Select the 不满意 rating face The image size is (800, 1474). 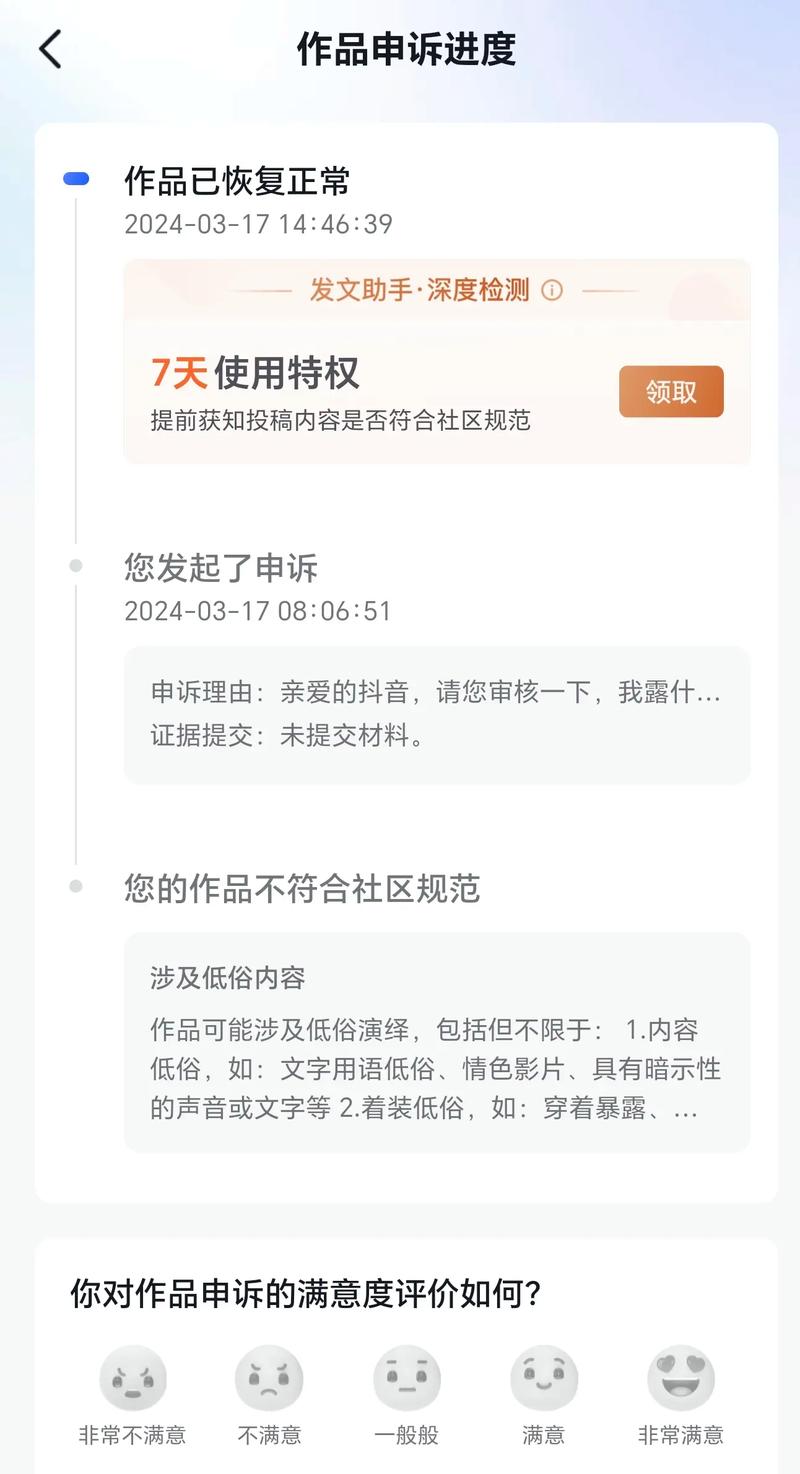[x=269, y=1380]
